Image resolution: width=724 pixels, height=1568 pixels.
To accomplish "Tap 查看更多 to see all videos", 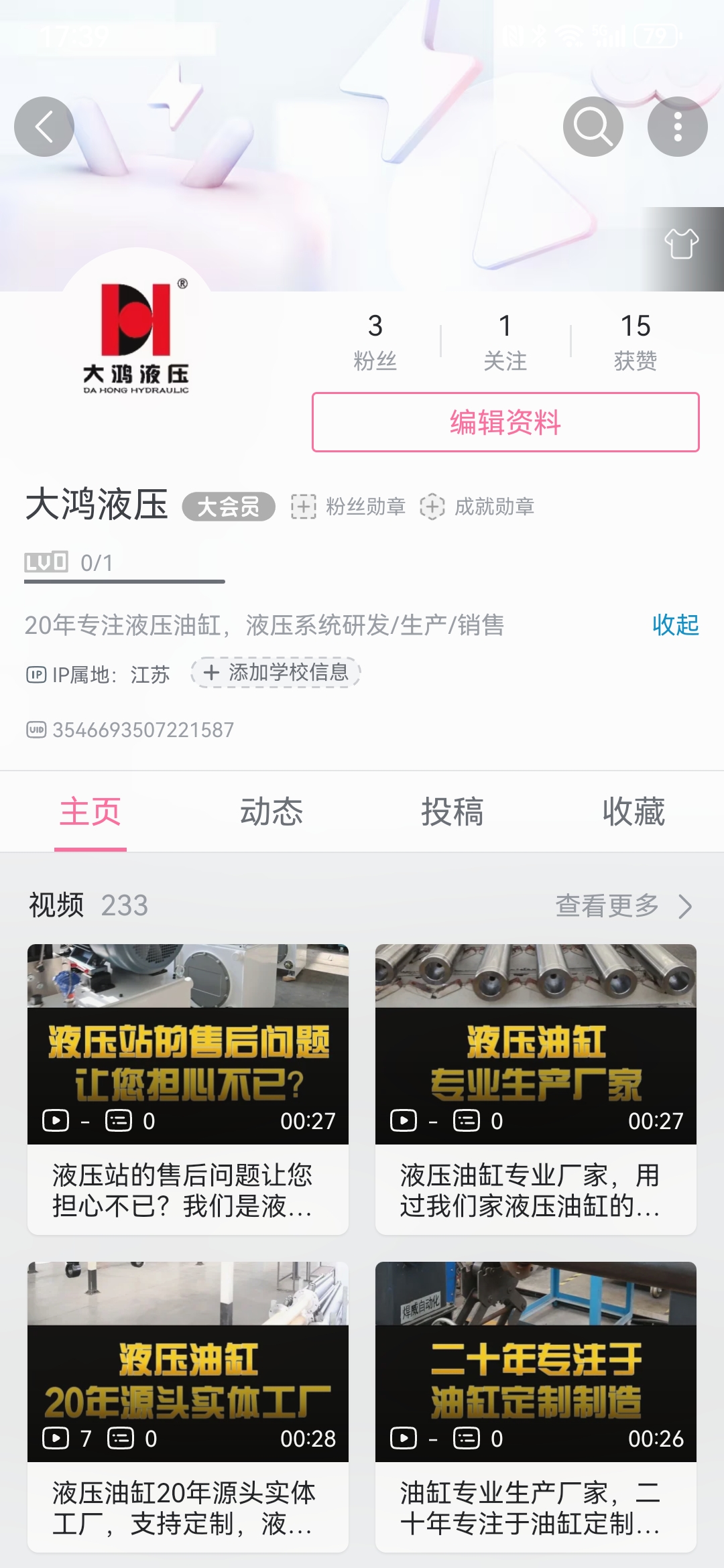I will coord(623,906).
